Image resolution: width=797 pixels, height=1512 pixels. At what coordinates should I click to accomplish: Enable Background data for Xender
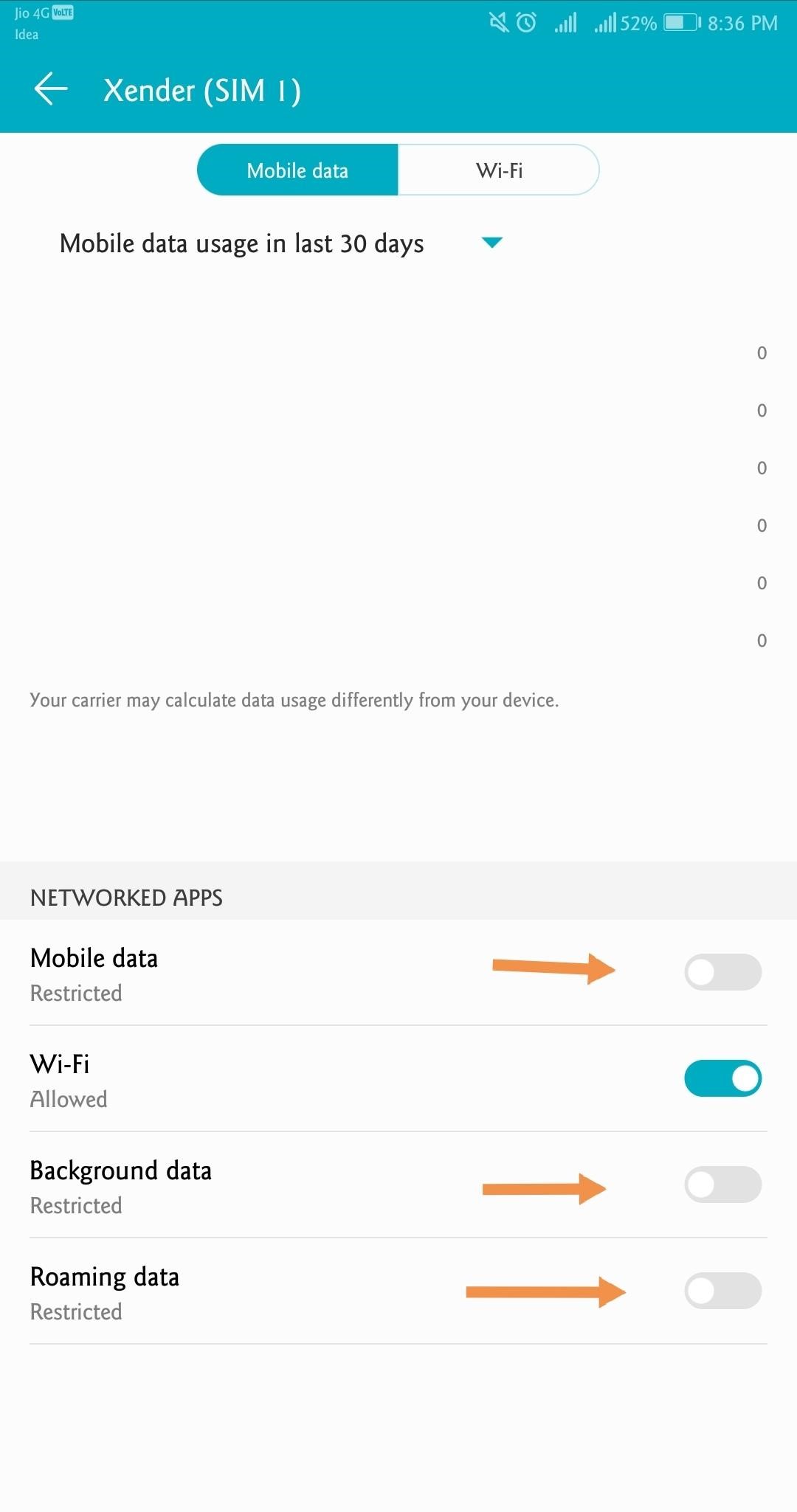(x=723, y=1185)
